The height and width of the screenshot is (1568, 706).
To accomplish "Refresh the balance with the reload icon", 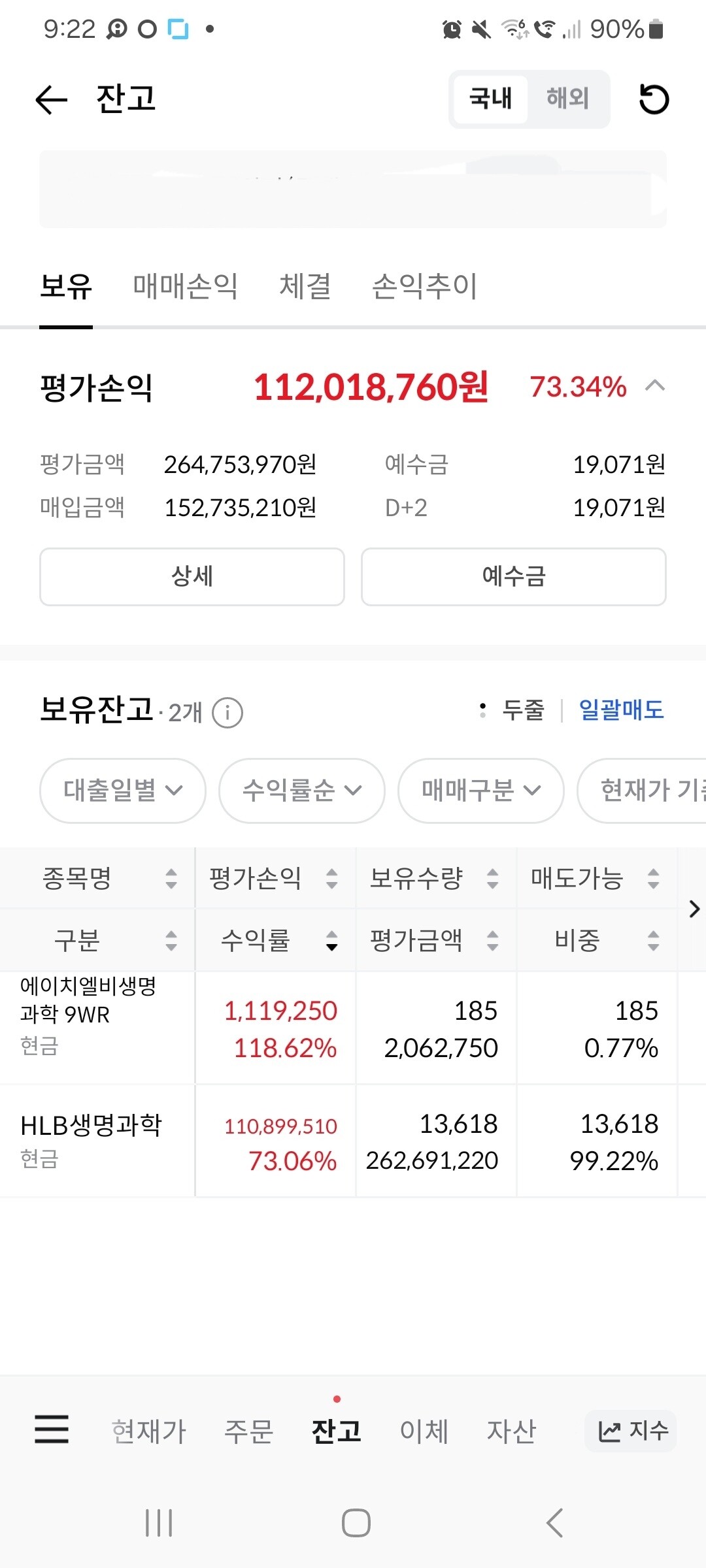I will point(654,100).
